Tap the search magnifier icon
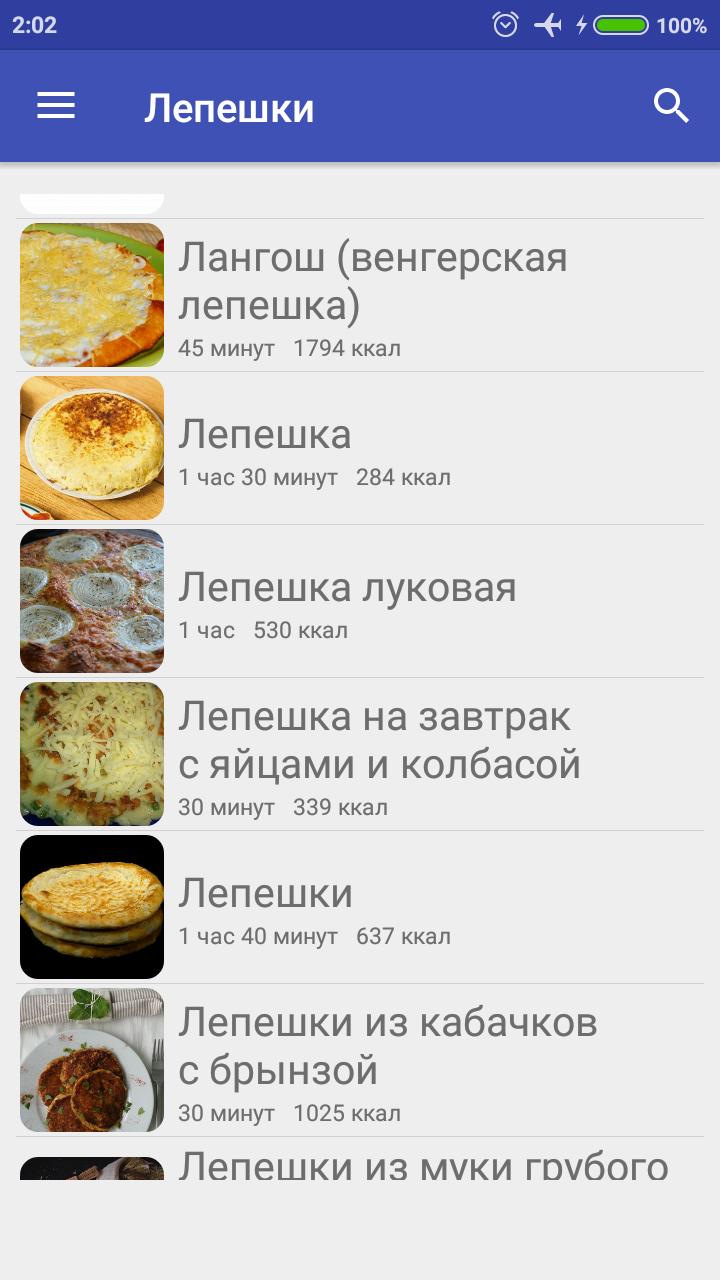720x1280 pixels. [x=671, y=106]
